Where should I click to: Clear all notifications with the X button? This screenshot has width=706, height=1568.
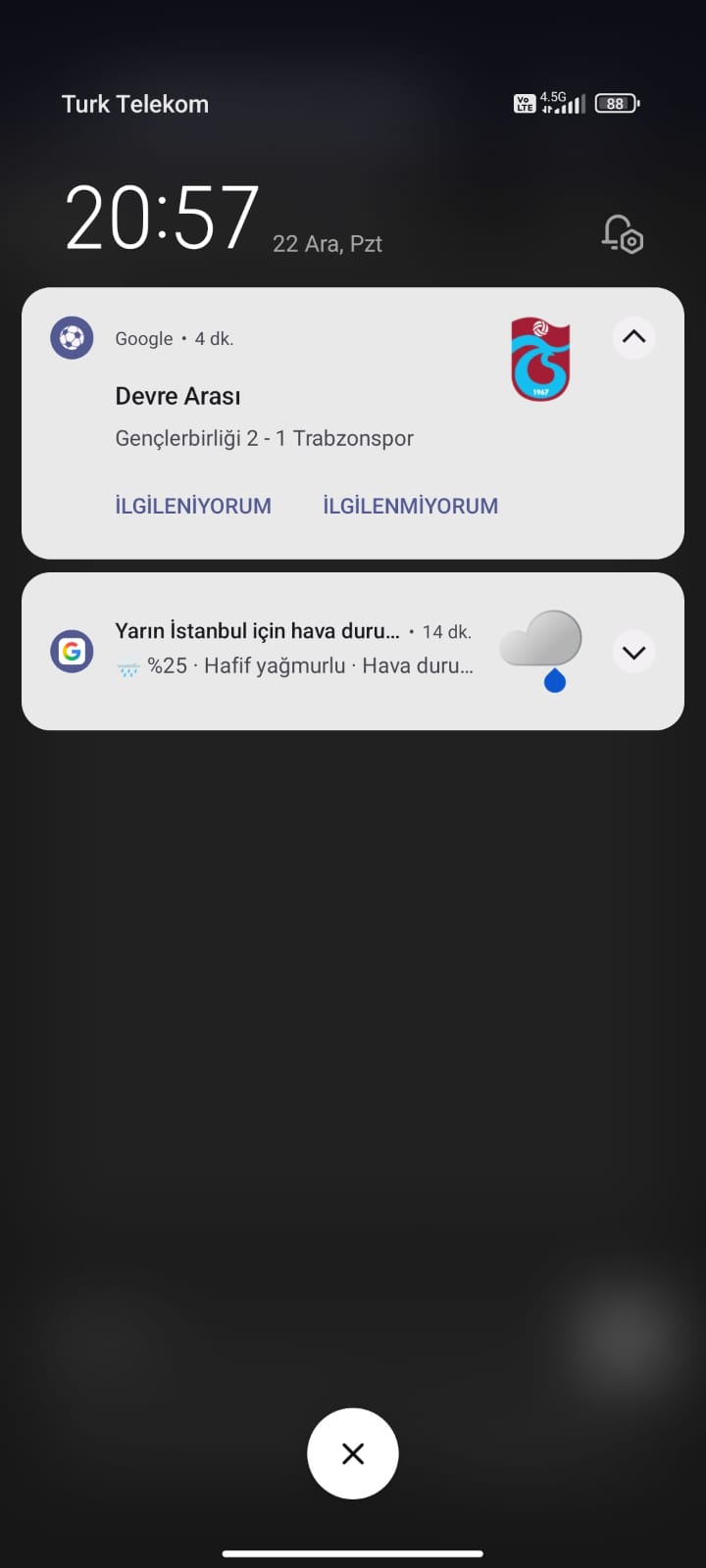[x=353, y=1453]
